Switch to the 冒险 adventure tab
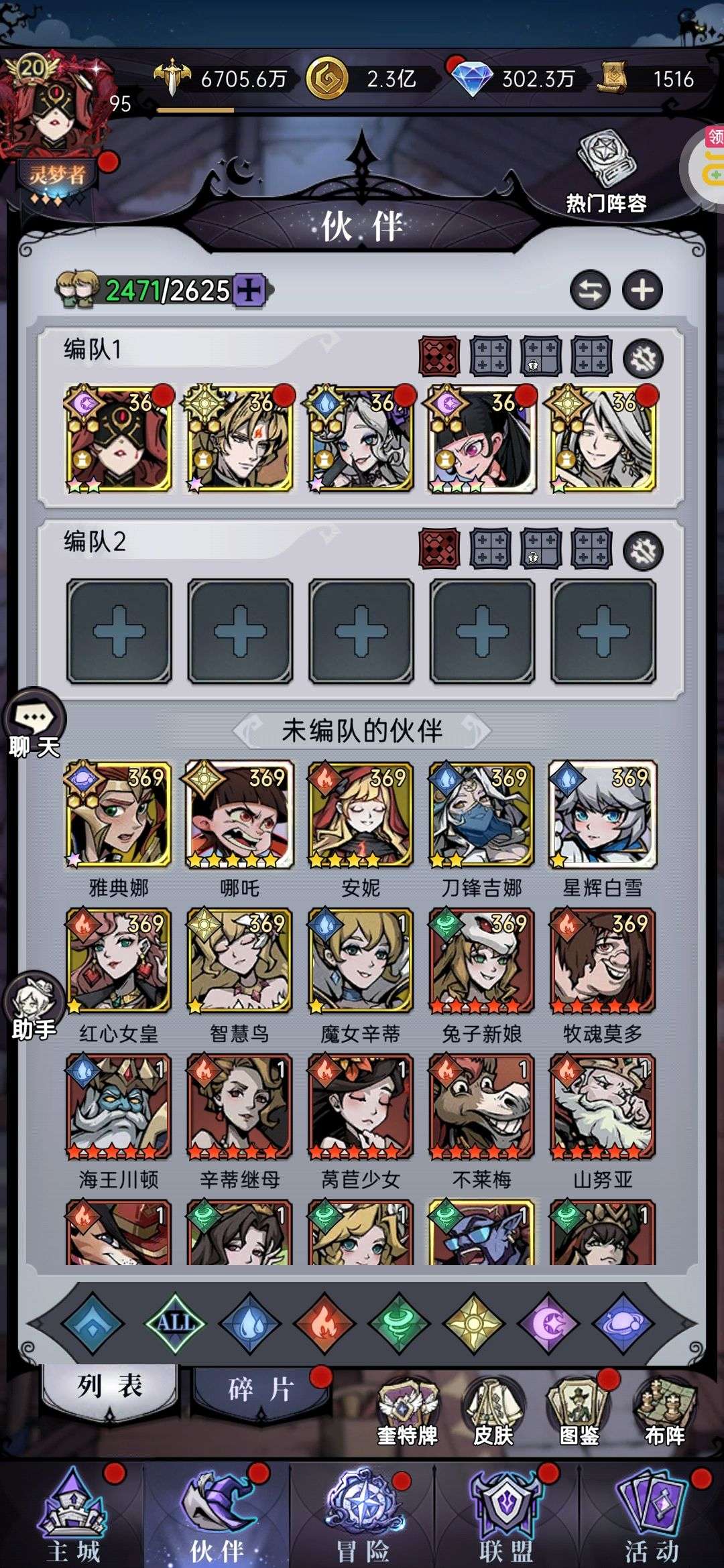724x1568 pixels. coord(362,1514)
